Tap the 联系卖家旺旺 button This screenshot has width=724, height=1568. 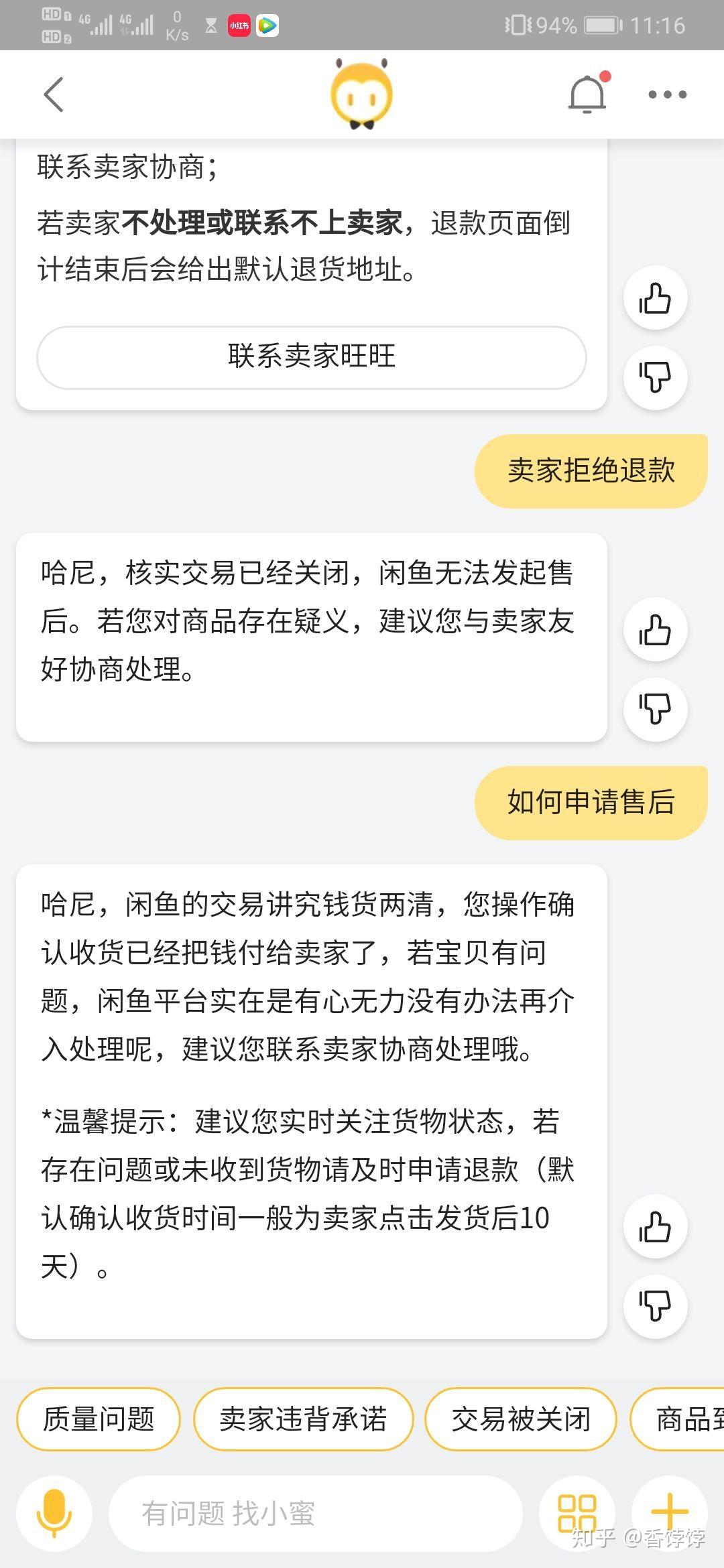312,357
